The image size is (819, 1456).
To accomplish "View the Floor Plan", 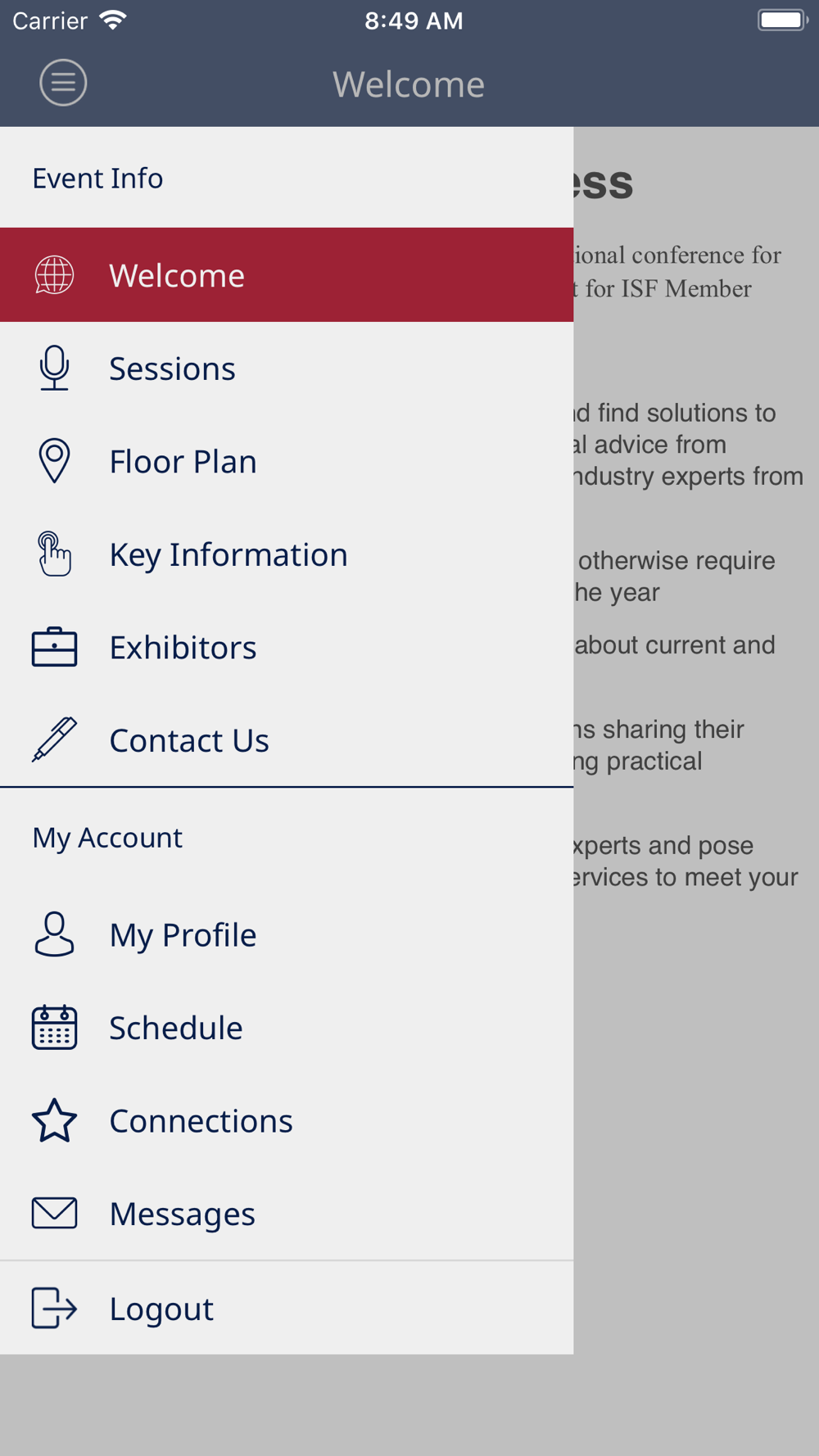I will click(287, 461).
